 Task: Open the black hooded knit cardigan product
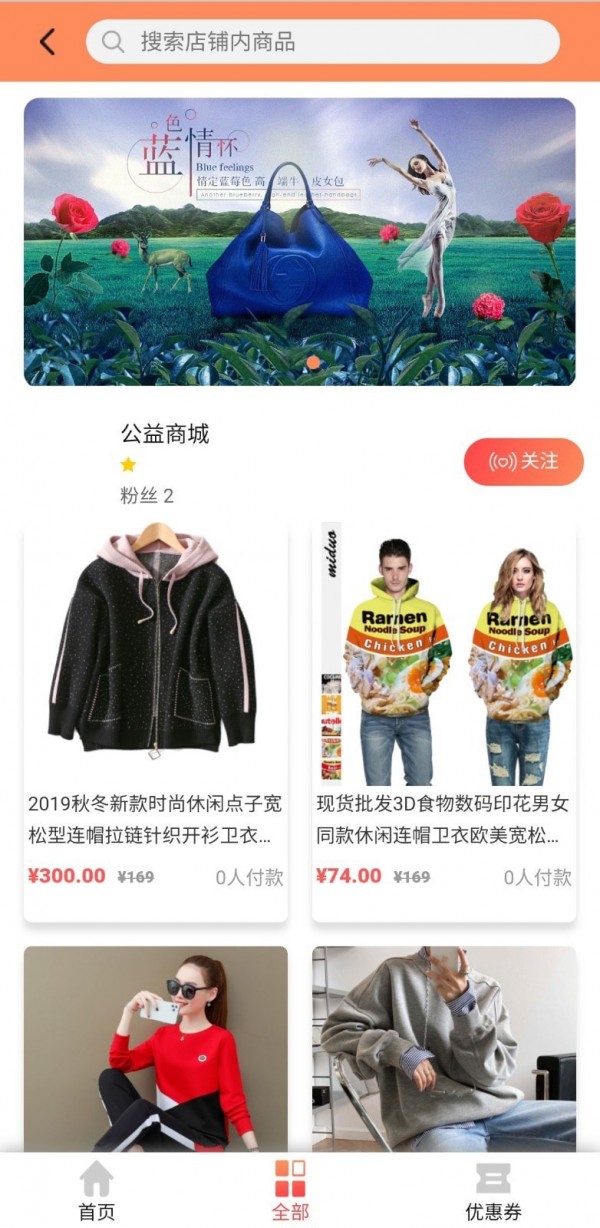(x=156, y=720)
